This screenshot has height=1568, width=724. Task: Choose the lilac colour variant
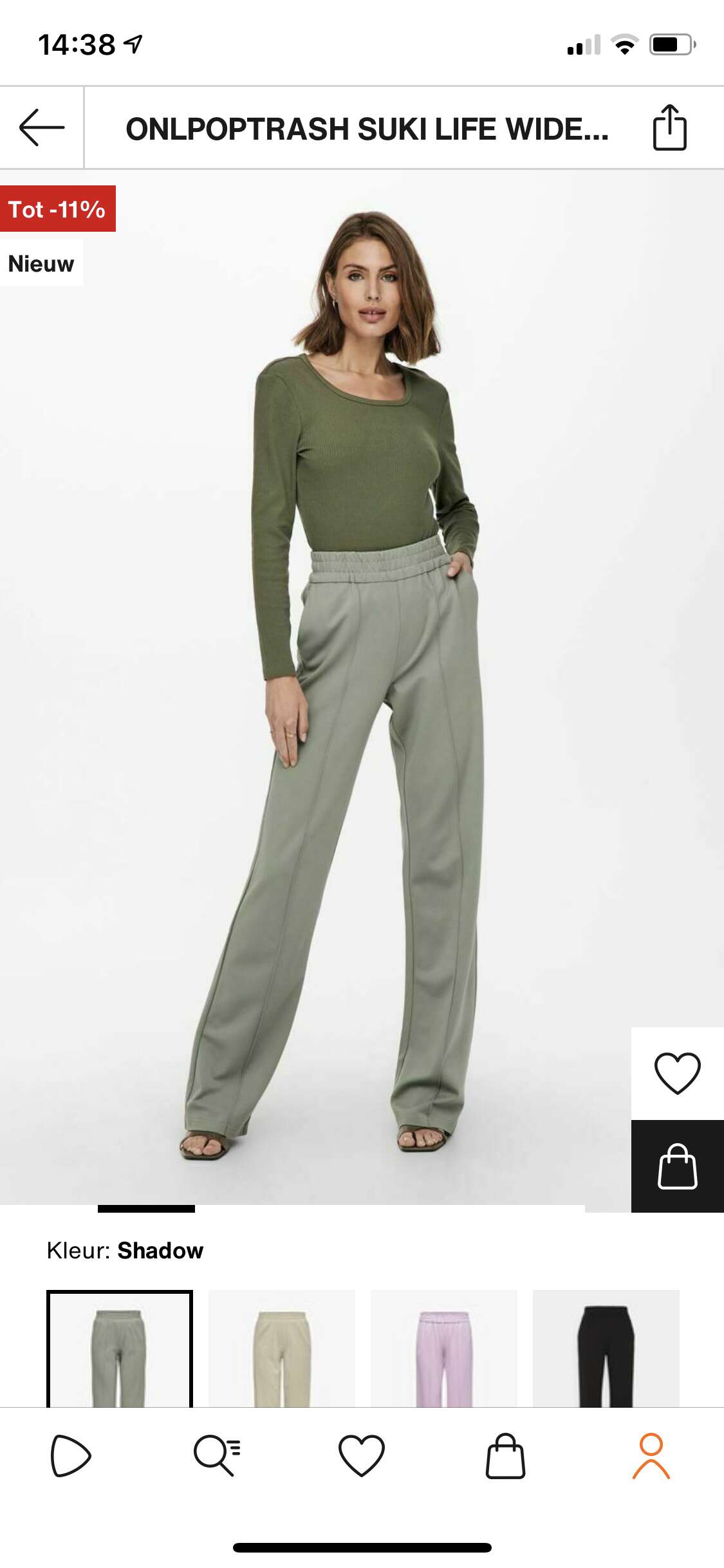coord(444,1349)
